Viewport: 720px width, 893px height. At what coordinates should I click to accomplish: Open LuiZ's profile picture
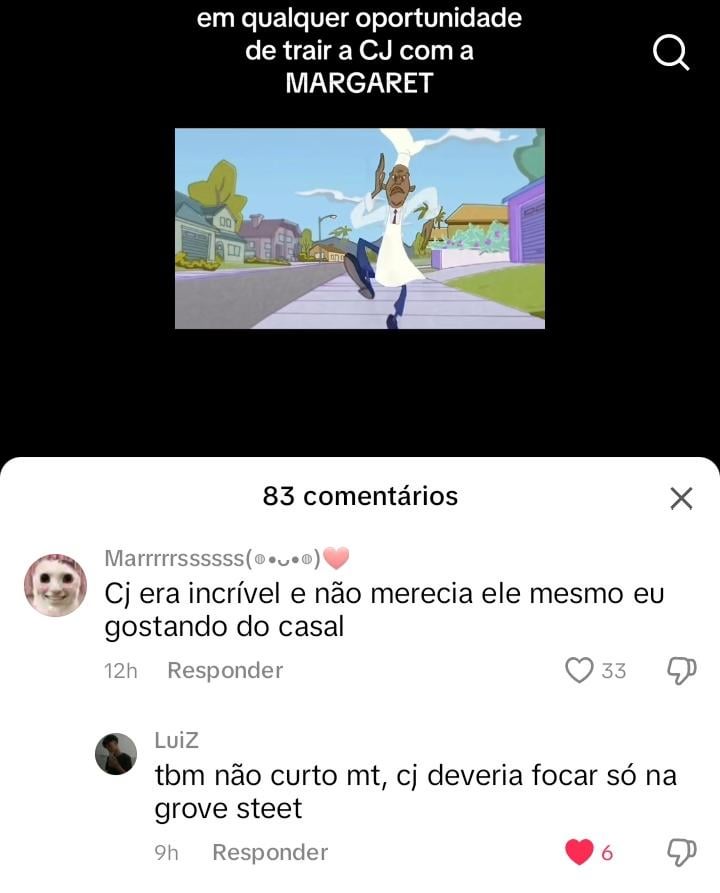click(x=116, y=753)
